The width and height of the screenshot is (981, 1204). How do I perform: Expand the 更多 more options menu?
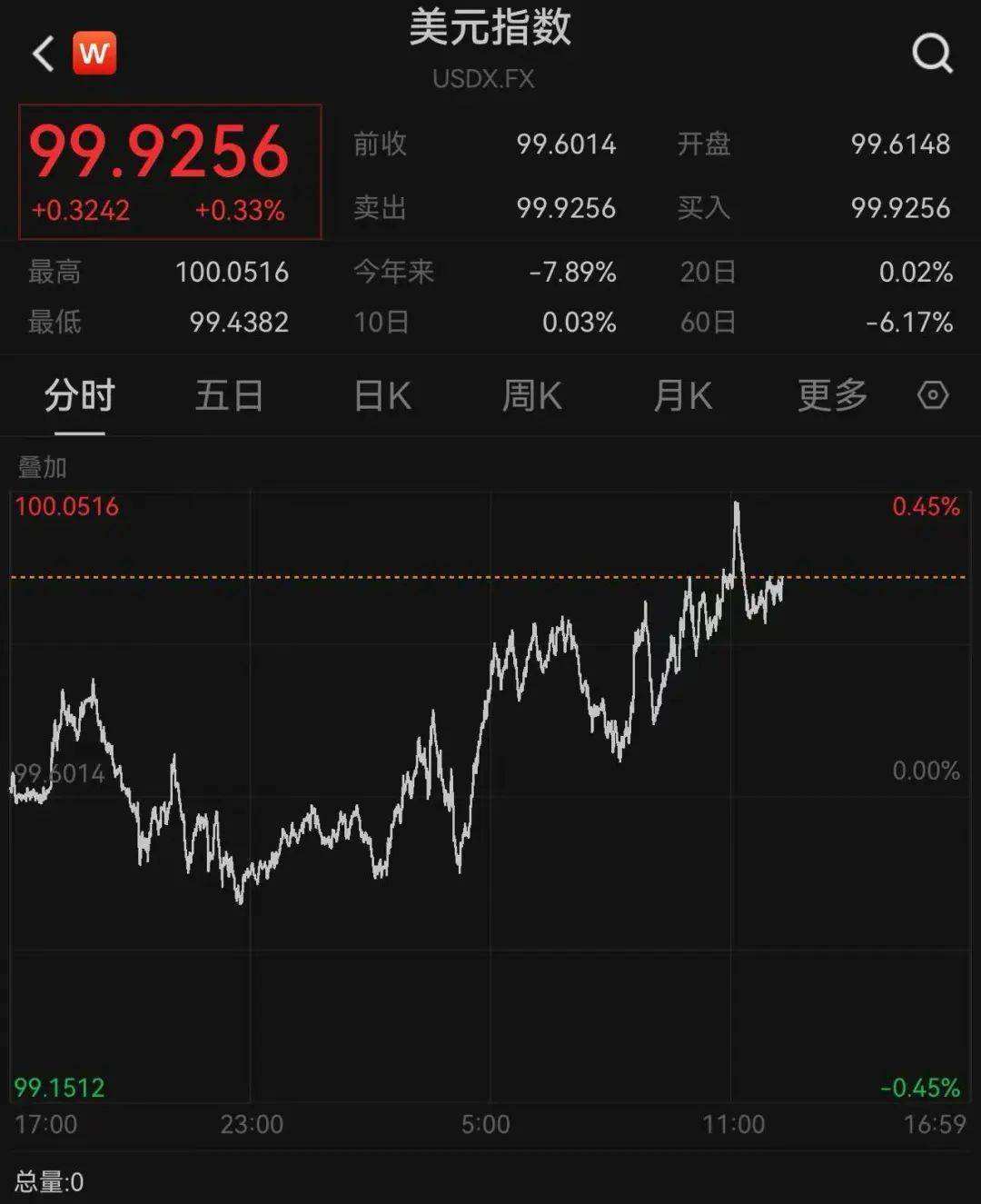coord(831,396)
